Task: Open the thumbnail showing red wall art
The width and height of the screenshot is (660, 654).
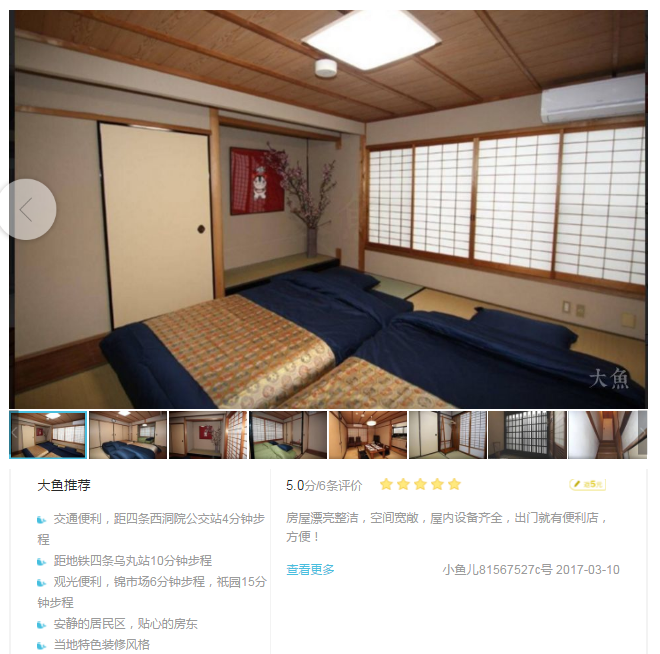Action: pos(207,435)
